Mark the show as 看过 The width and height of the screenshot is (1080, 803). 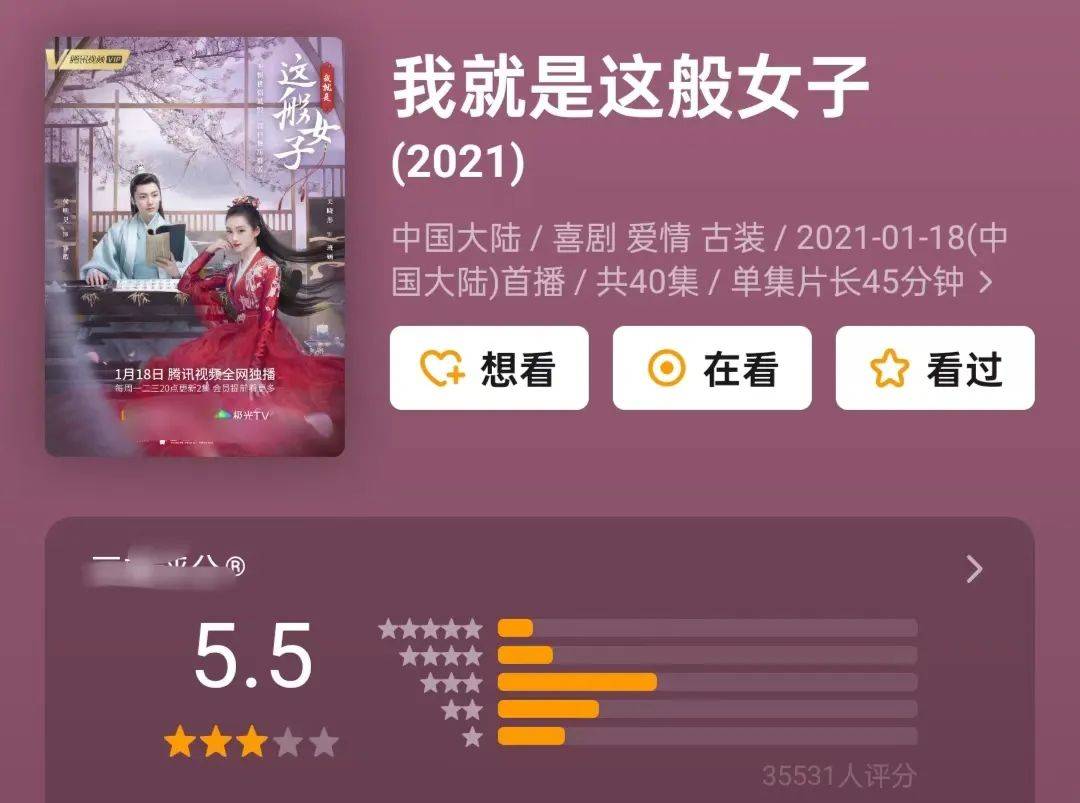pos(934,368)
